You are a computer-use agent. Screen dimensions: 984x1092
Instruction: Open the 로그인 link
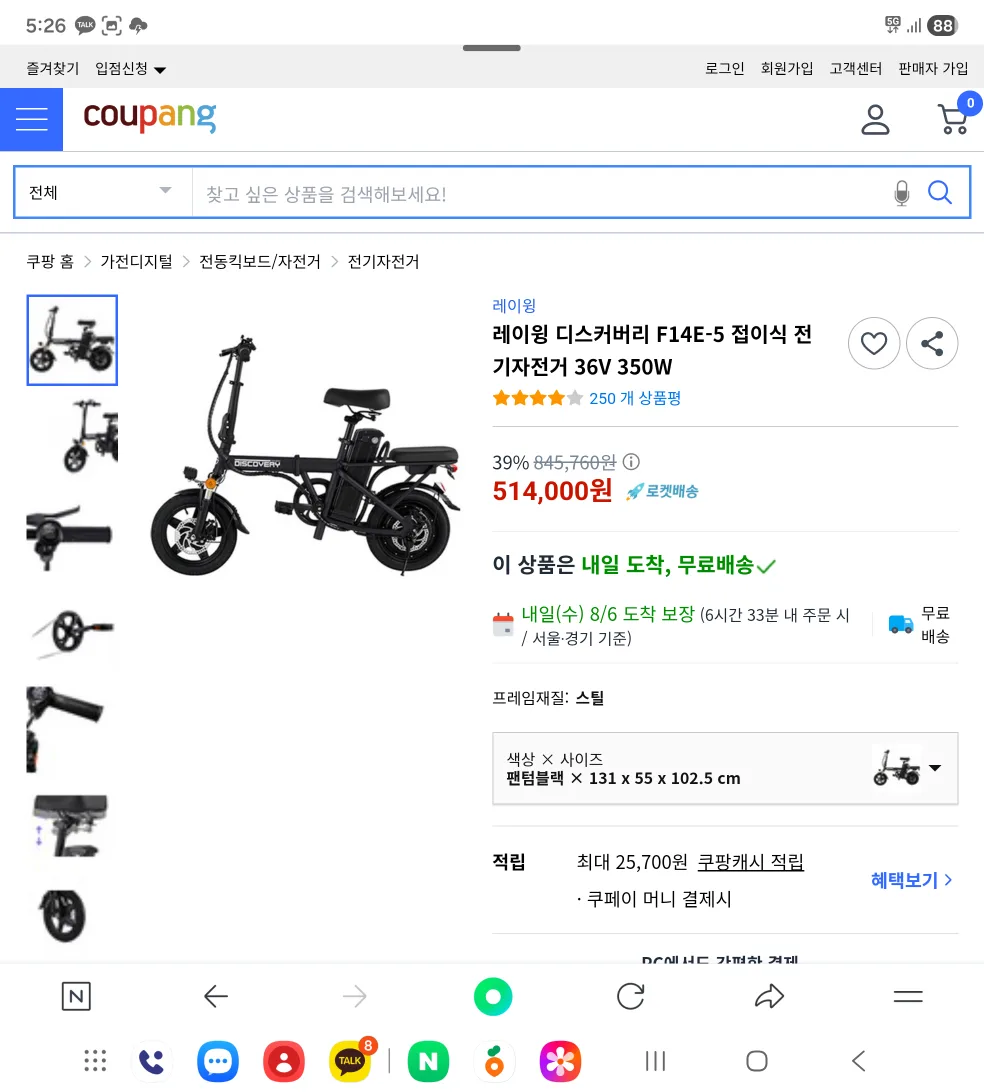[x=724, y=68]
